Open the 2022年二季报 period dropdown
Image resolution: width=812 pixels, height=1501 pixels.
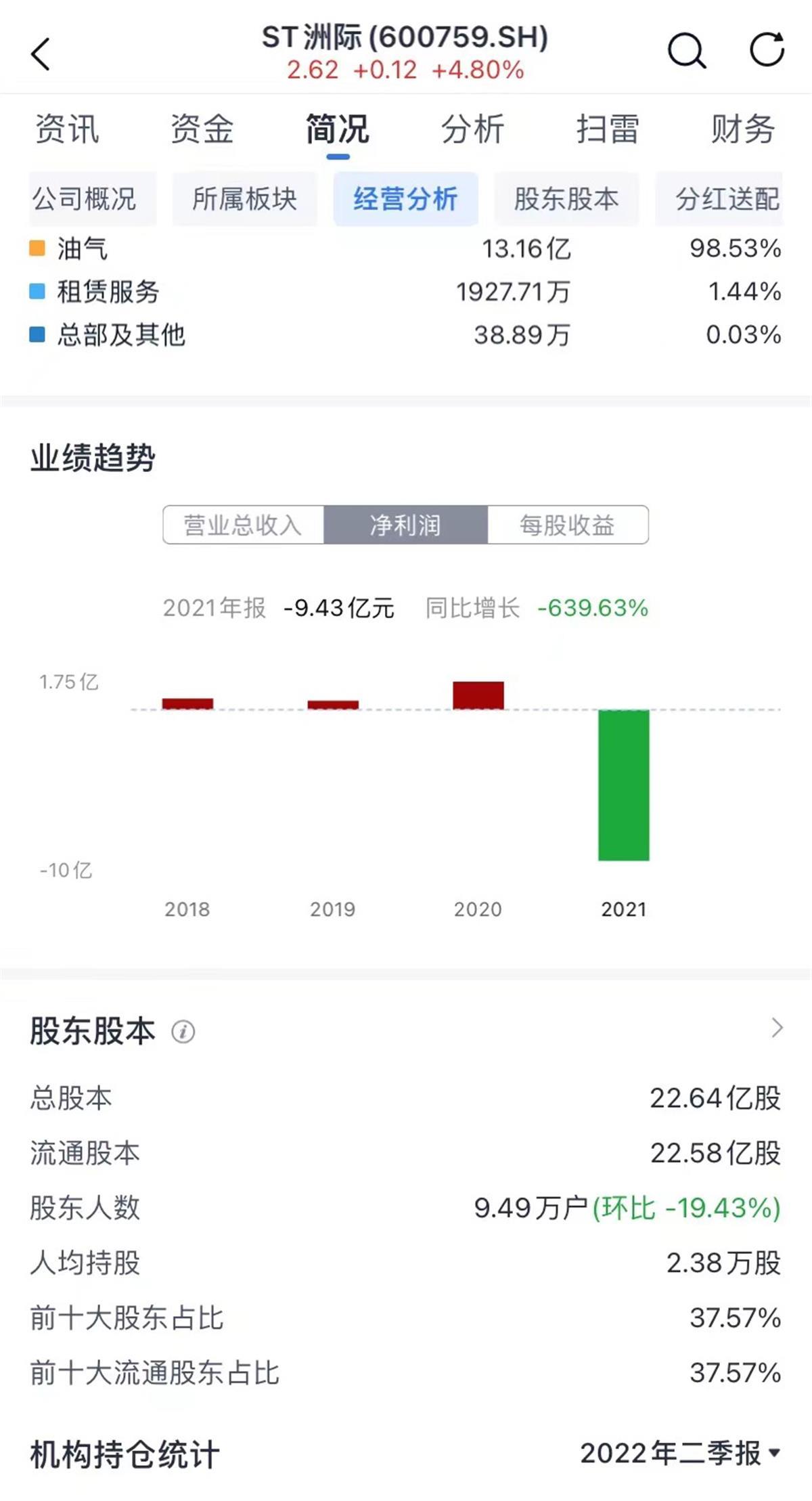680,1453
